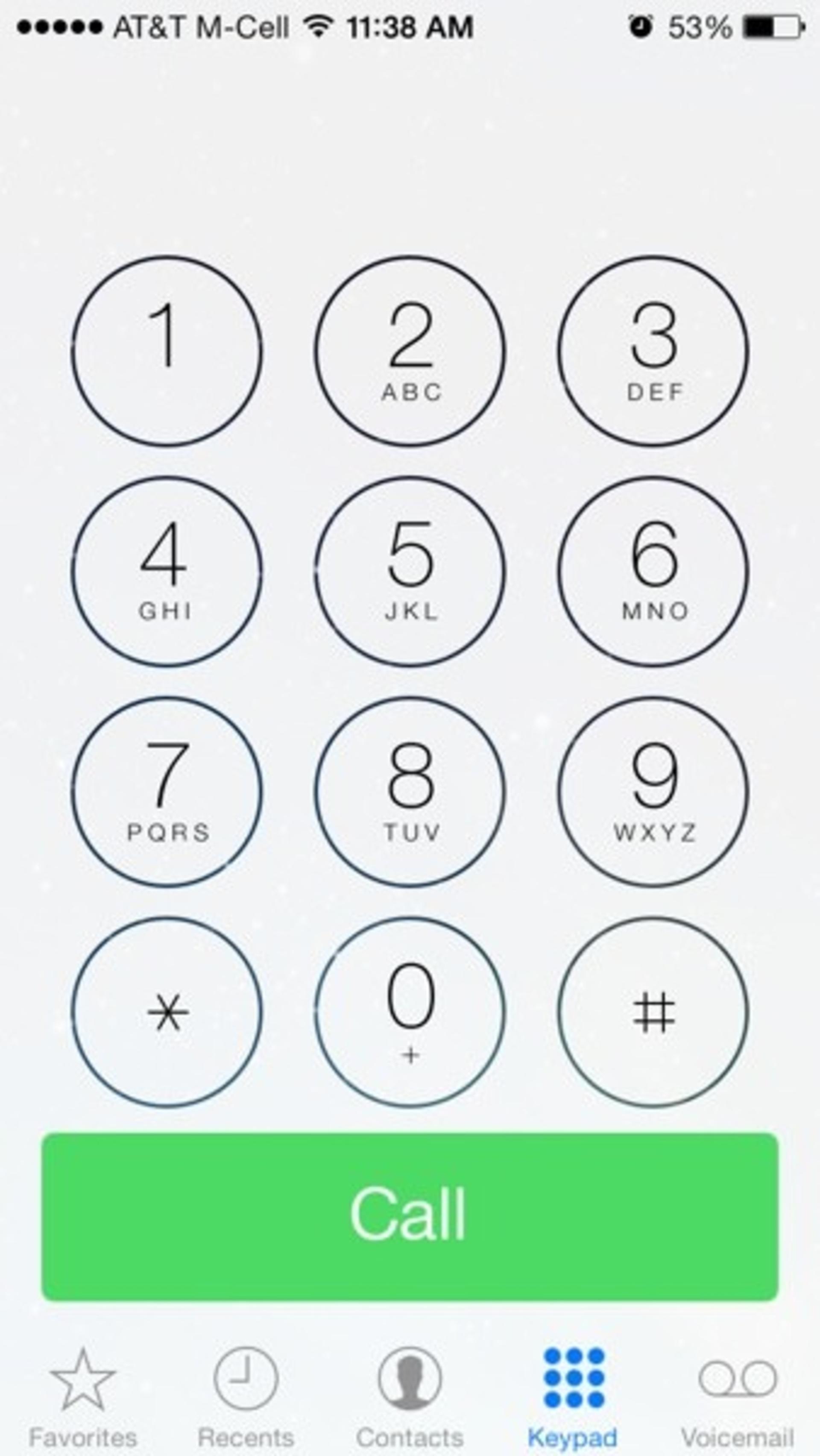Enter the 6 MNO key
The image size is (820, 1456).
(x=653, y=572)
